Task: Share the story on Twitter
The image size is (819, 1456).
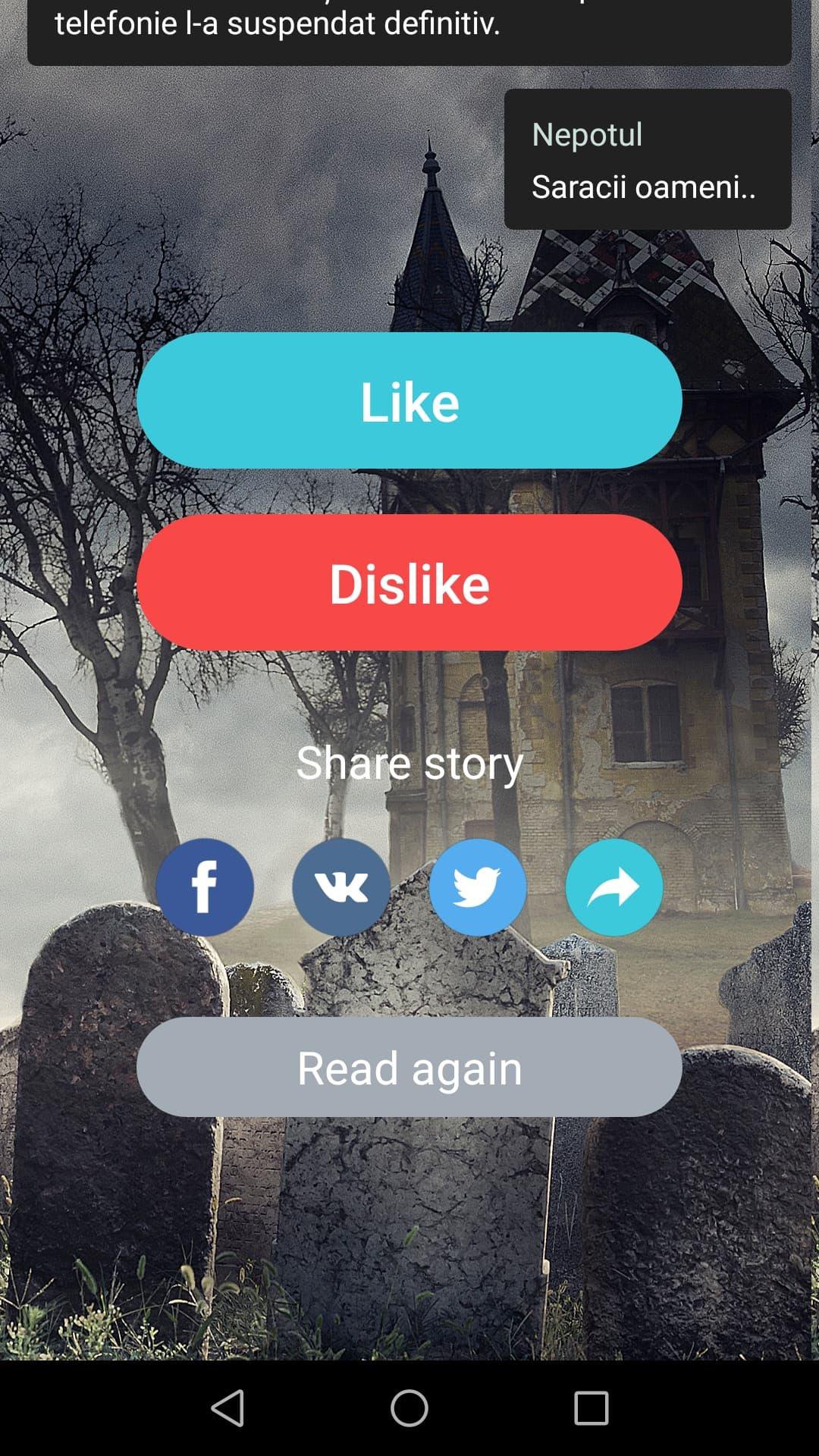Action: click(478, 886)
